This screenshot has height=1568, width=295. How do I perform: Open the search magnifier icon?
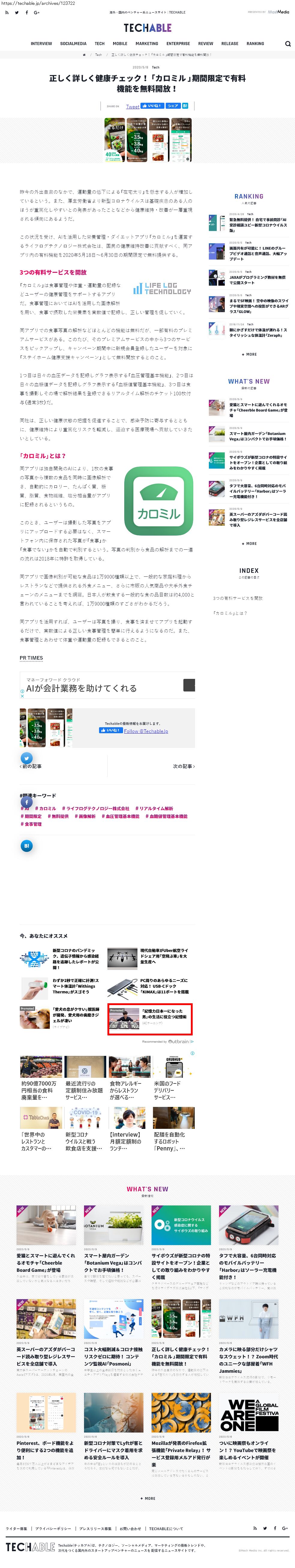288,44
